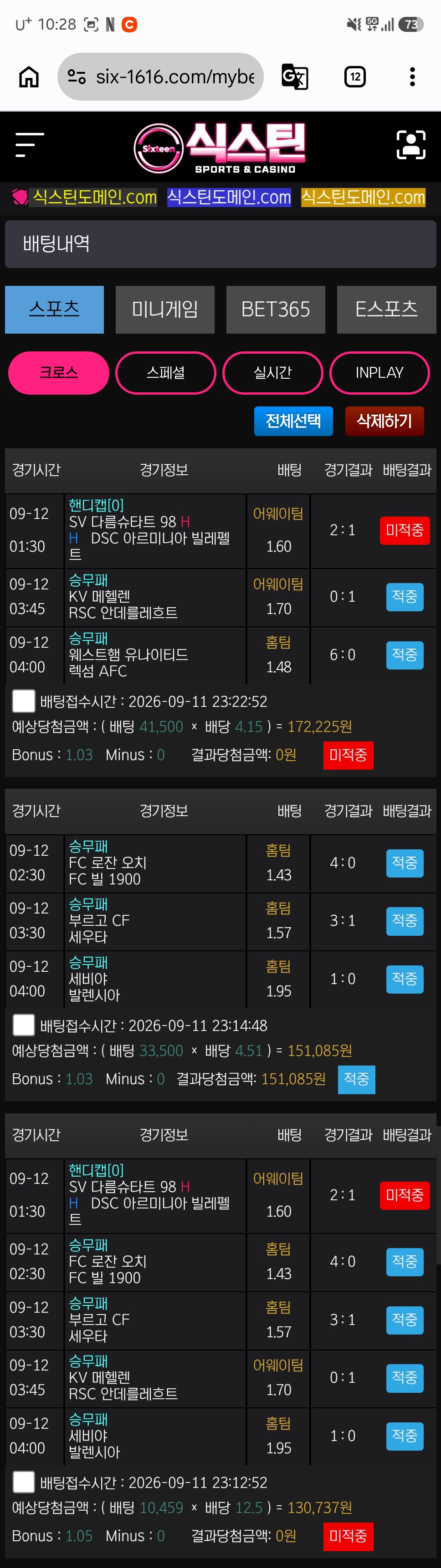Open the browser overflow menu

[412, 77]
